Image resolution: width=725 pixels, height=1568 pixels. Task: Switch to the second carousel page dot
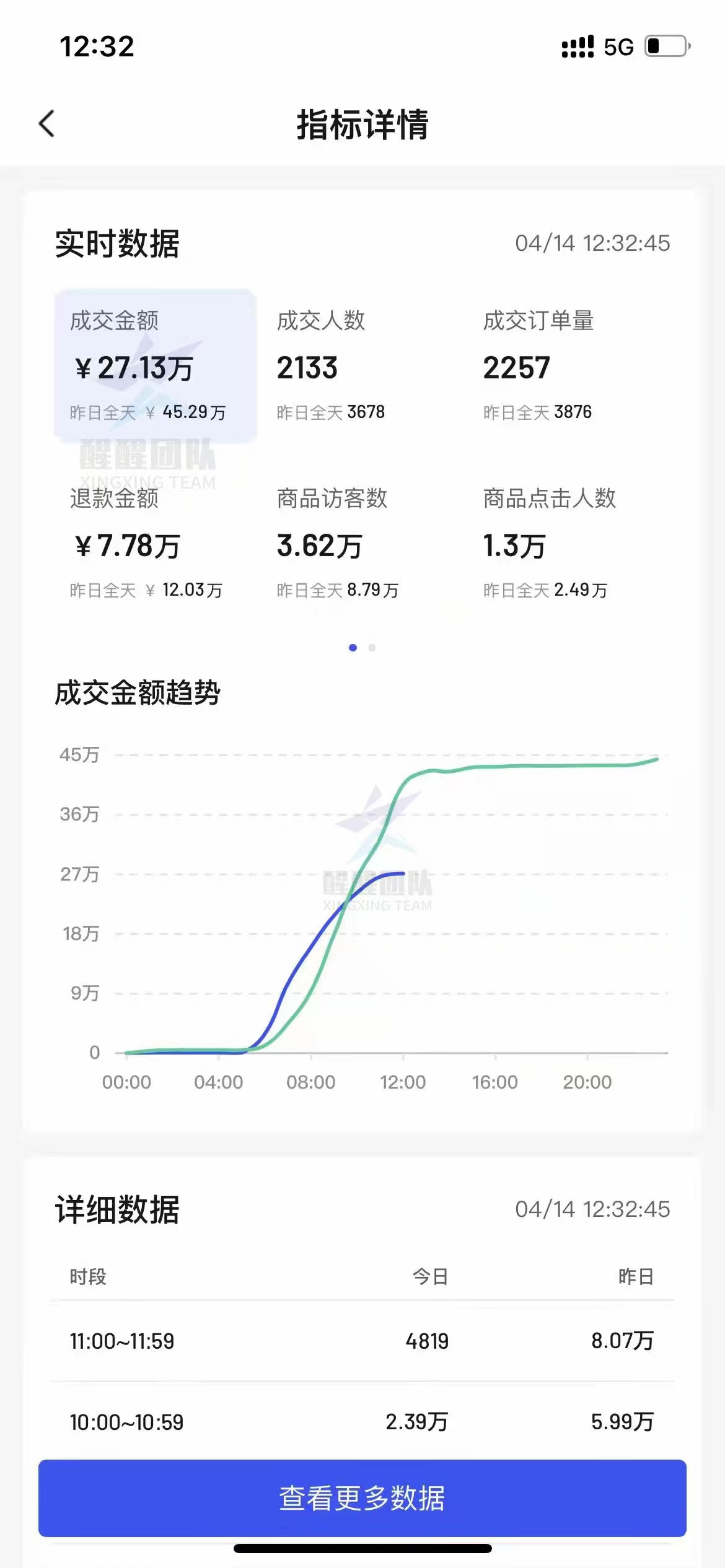[372, 647]
